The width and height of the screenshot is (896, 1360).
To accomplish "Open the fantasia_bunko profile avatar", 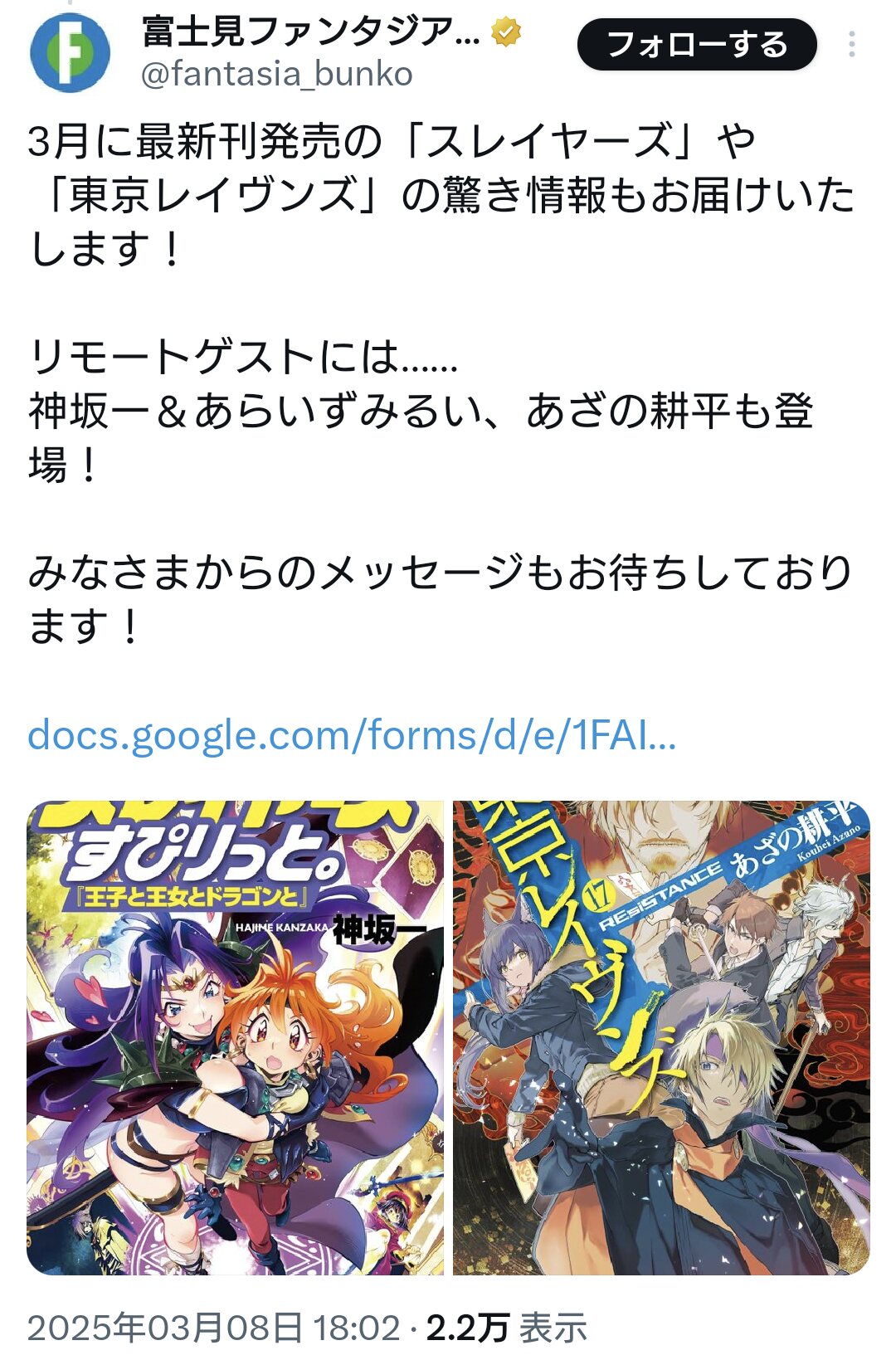I will click(x=70, y=51).
